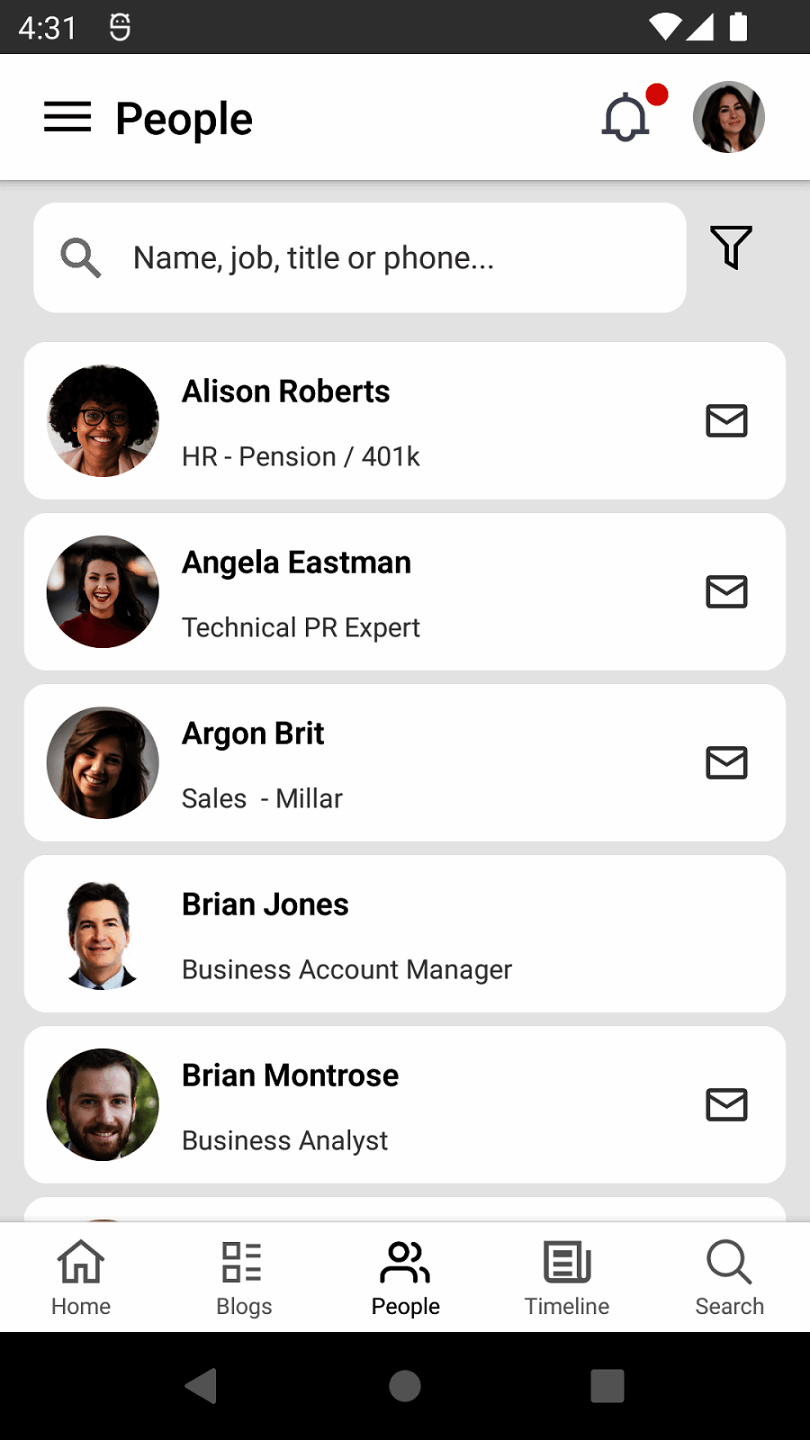This screenshot has height=1440, width=810.
Task: Select the Timeline tab
Action: pyautogui.click(x=566, y=1276)
